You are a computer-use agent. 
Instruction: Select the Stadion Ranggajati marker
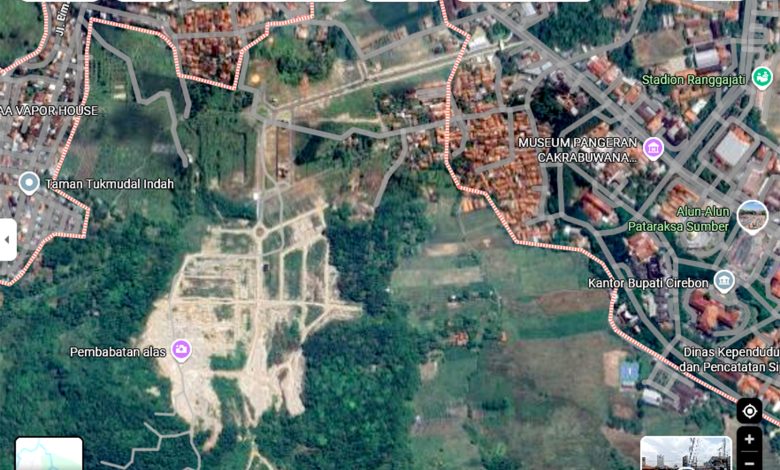[762, 77]
